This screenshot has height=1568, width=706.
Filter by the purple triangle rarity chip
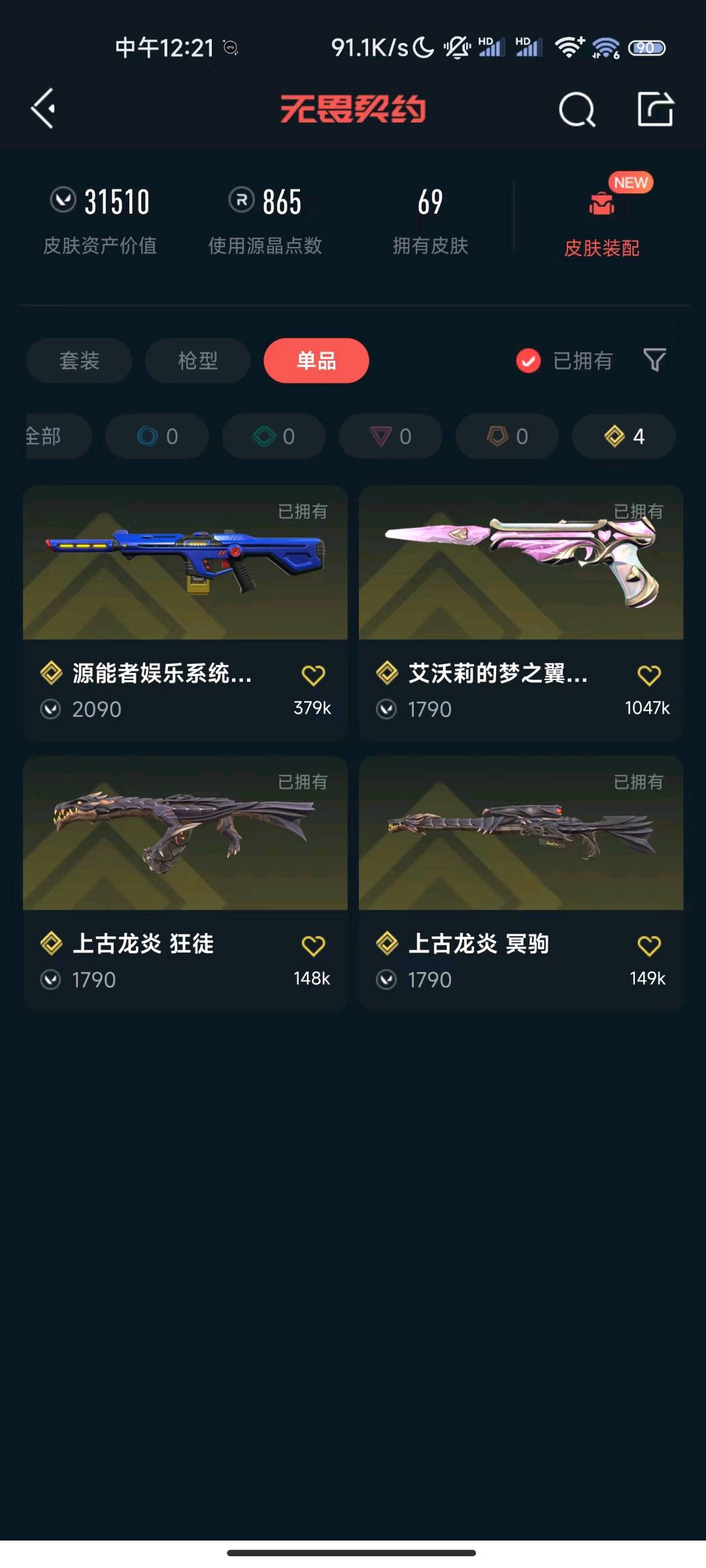[x=390, y=436]
